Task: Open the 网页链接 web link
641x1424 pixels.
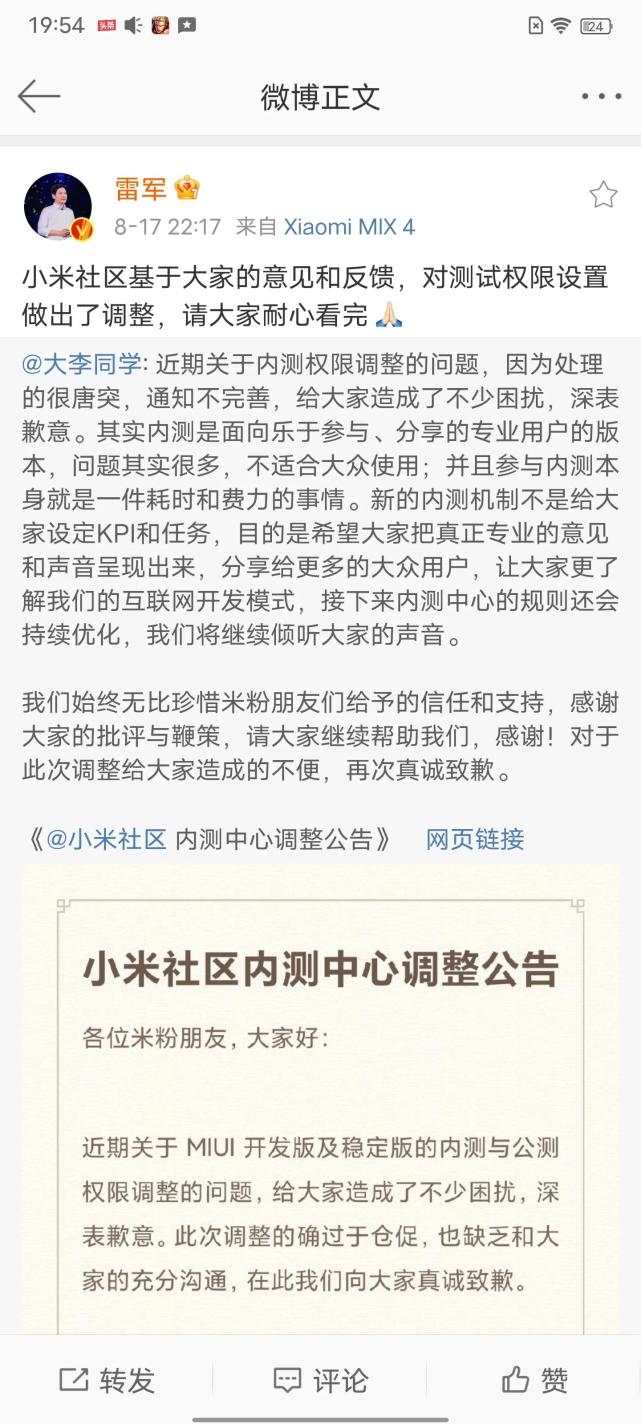Action: pyautogui.click(x=475, y=838)
